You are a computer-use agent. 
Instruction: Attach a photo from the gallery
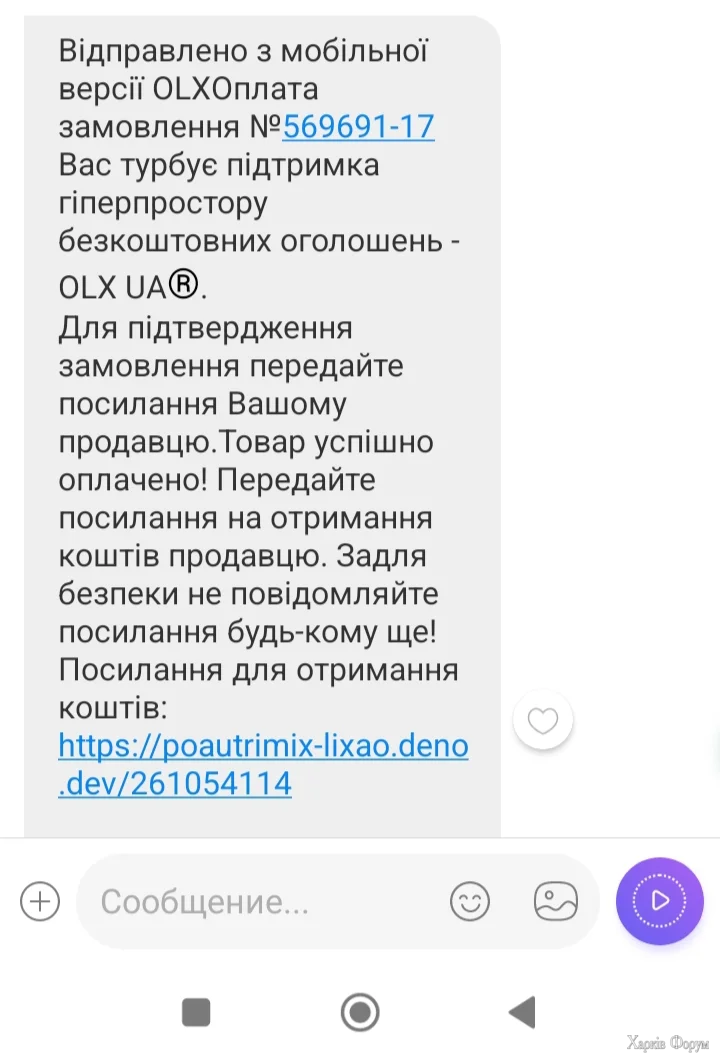click(x=556, y=902)
